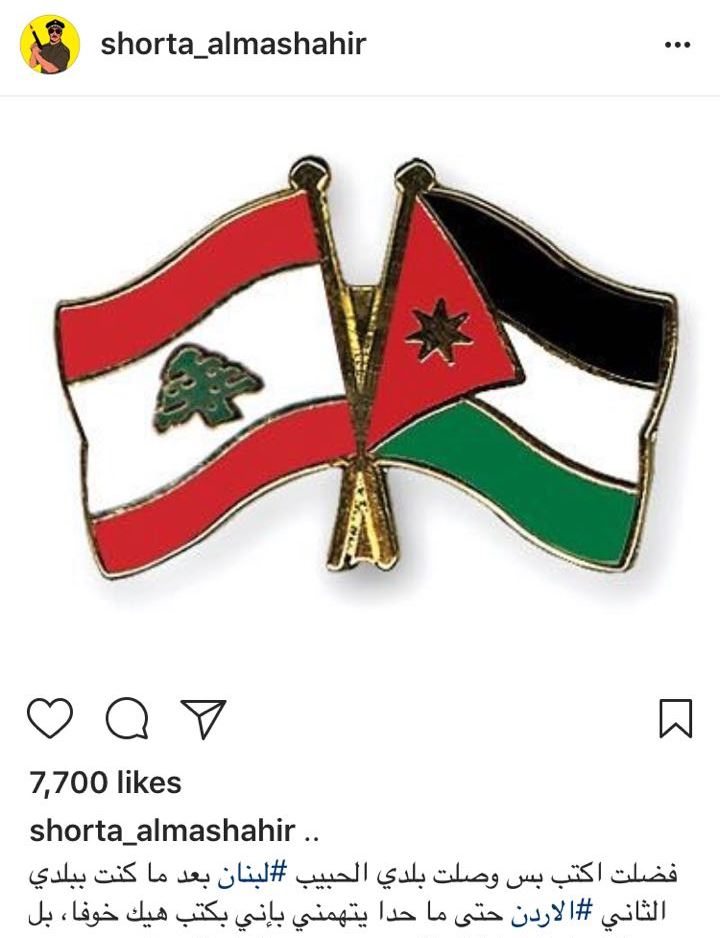
Task: Tap shorta_almashahir username in the caption
Action: pyautogui.click(x=162, y=830)
